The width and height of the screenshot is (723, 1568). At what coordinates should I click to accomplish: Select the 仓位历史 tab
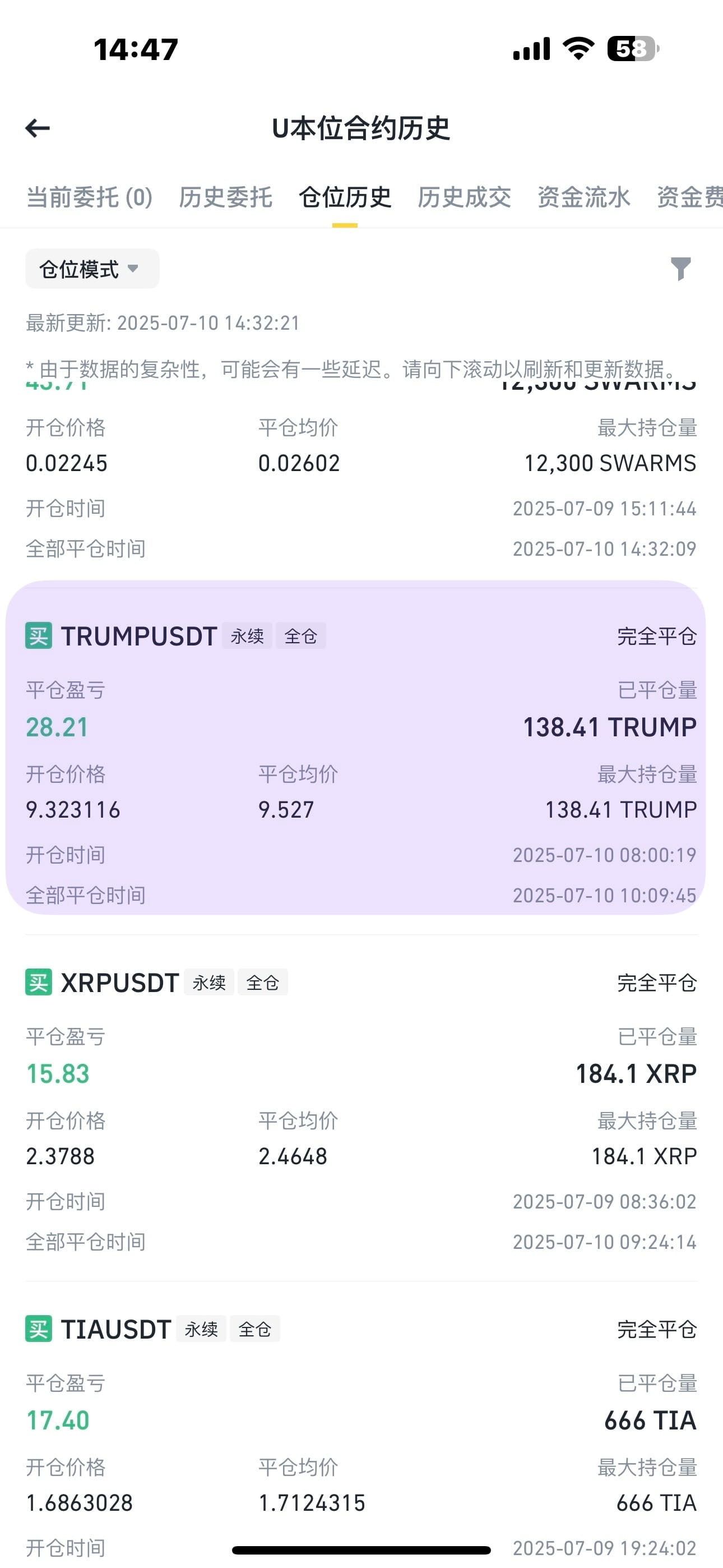pyautogui.click(x=345, y=198)
